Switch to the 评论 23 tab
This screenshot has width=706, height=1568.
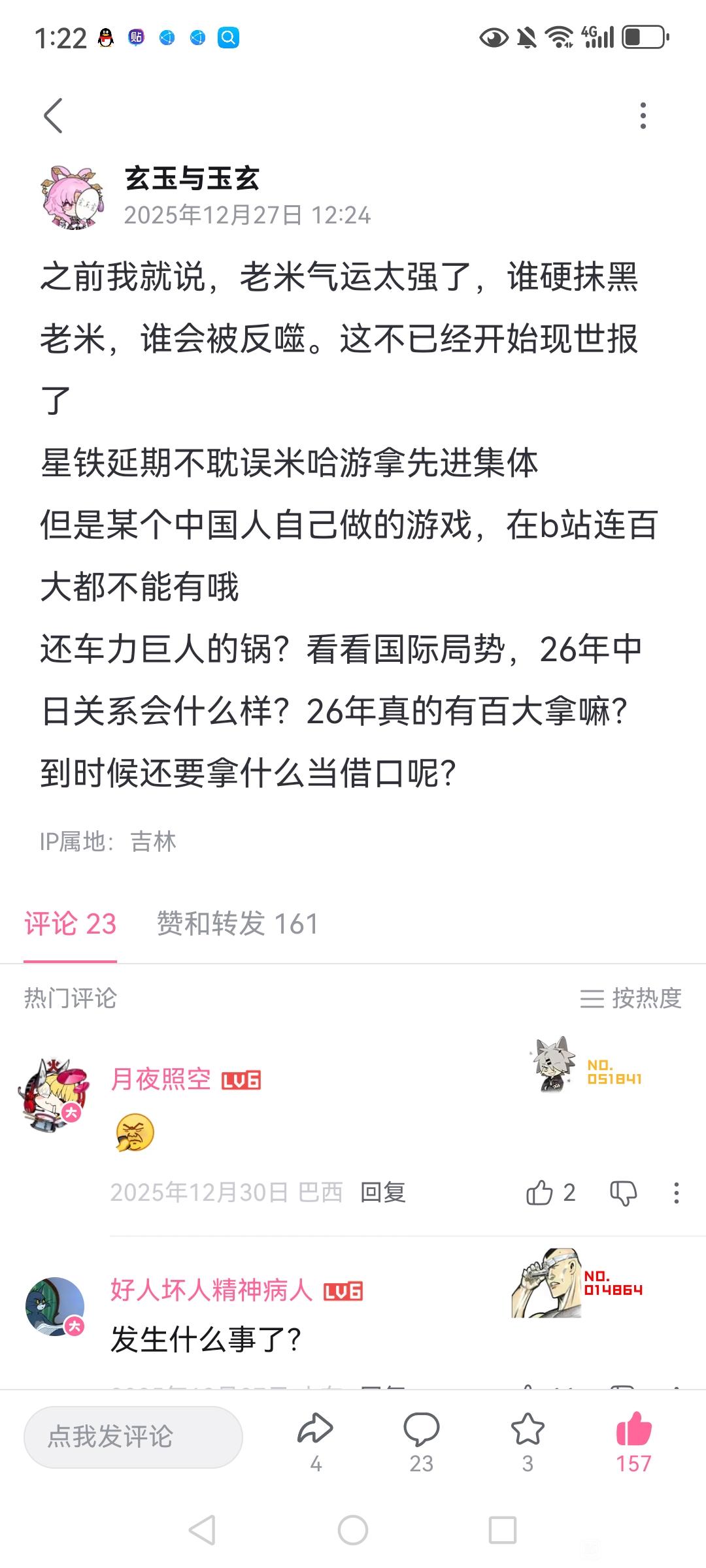coord(71,924)
